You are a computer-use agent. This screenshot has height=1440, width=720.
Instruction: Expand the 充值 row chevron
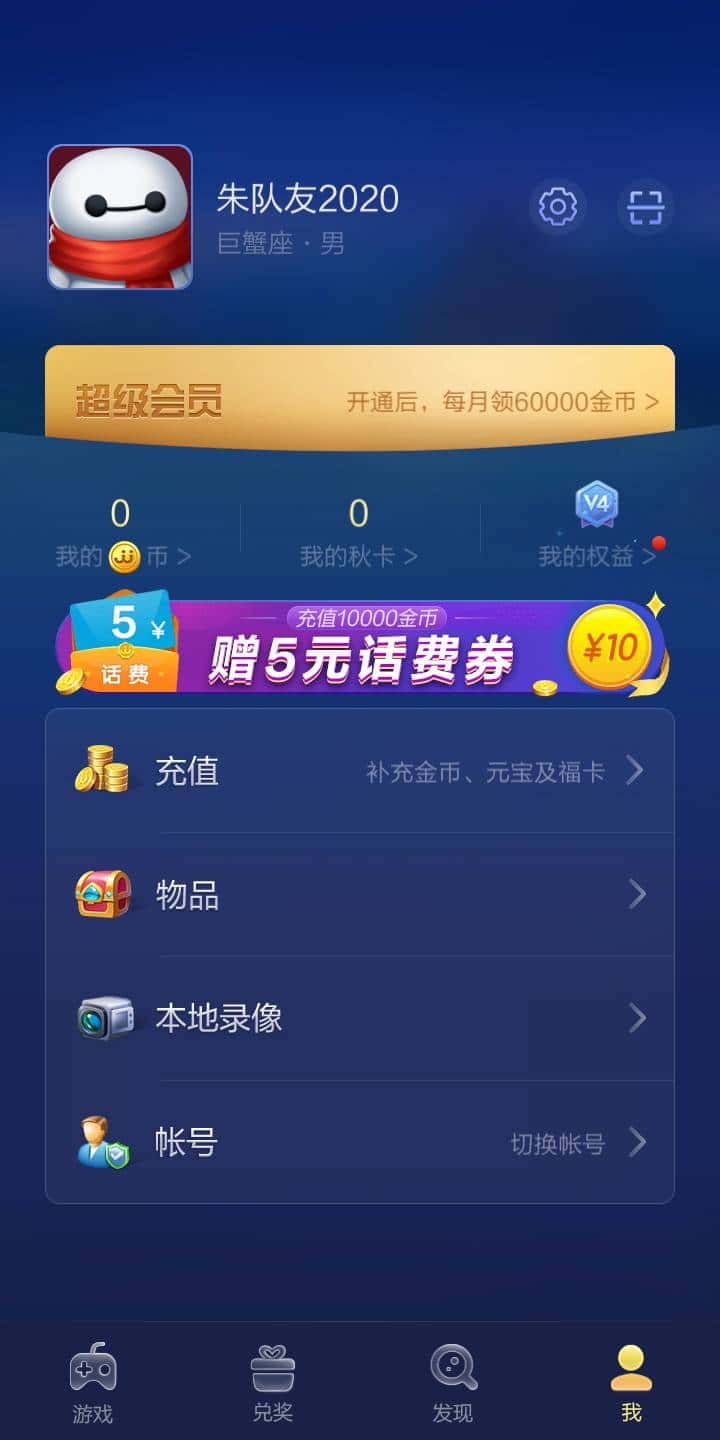coord(634,770)
